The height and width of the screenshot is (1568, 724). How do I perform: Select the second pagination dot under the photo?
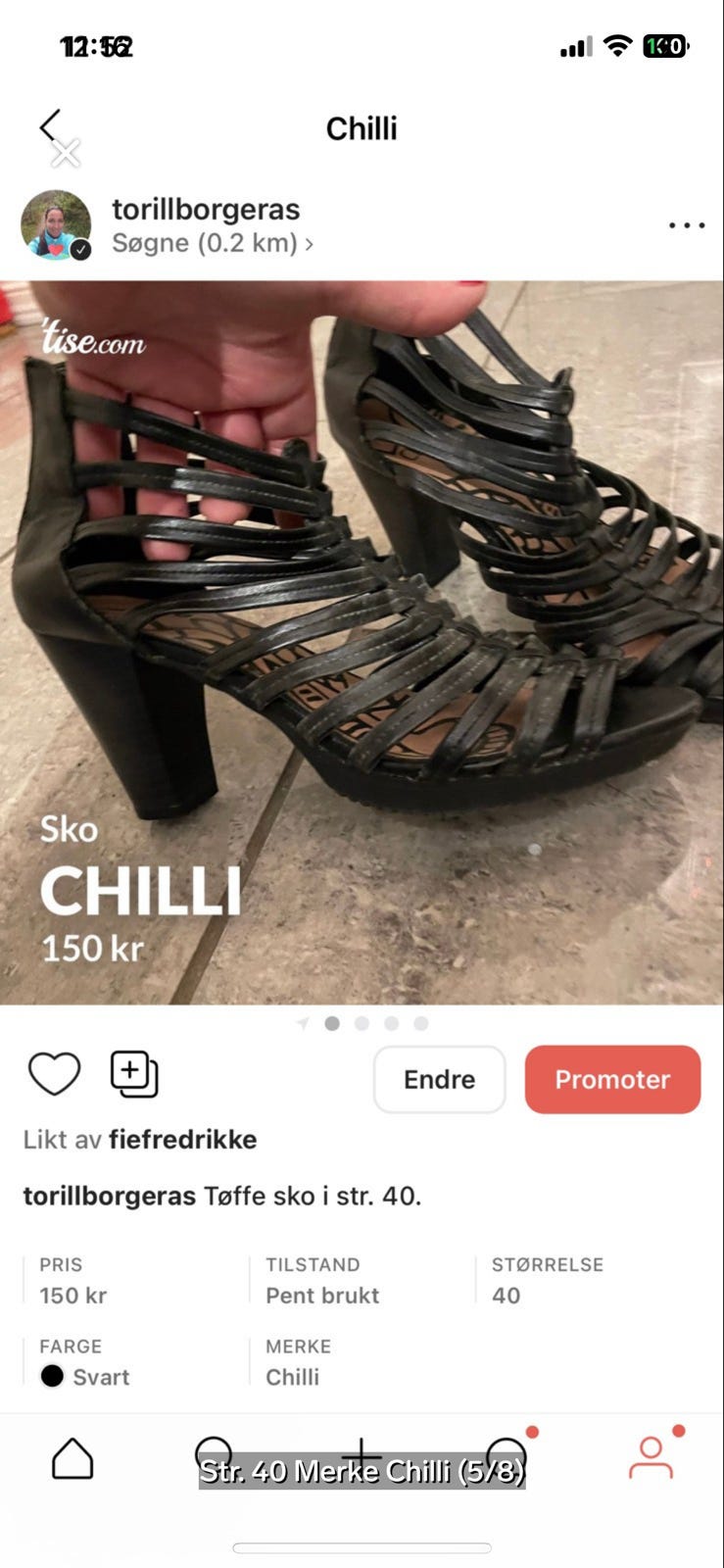362,1023
